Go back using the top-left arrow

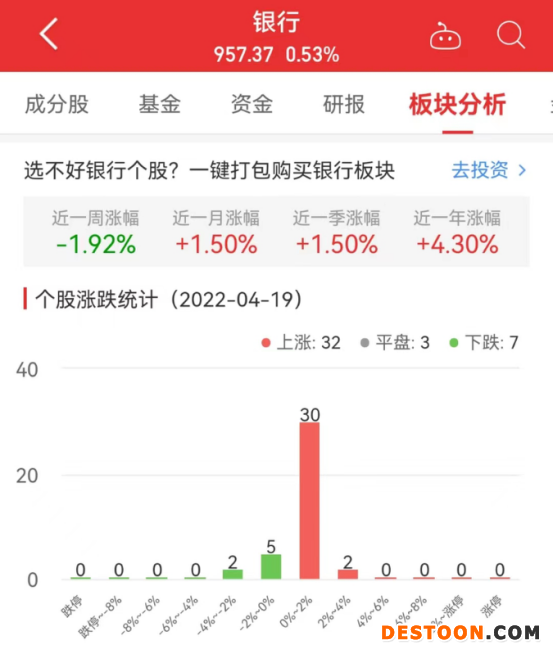(49, 34)
